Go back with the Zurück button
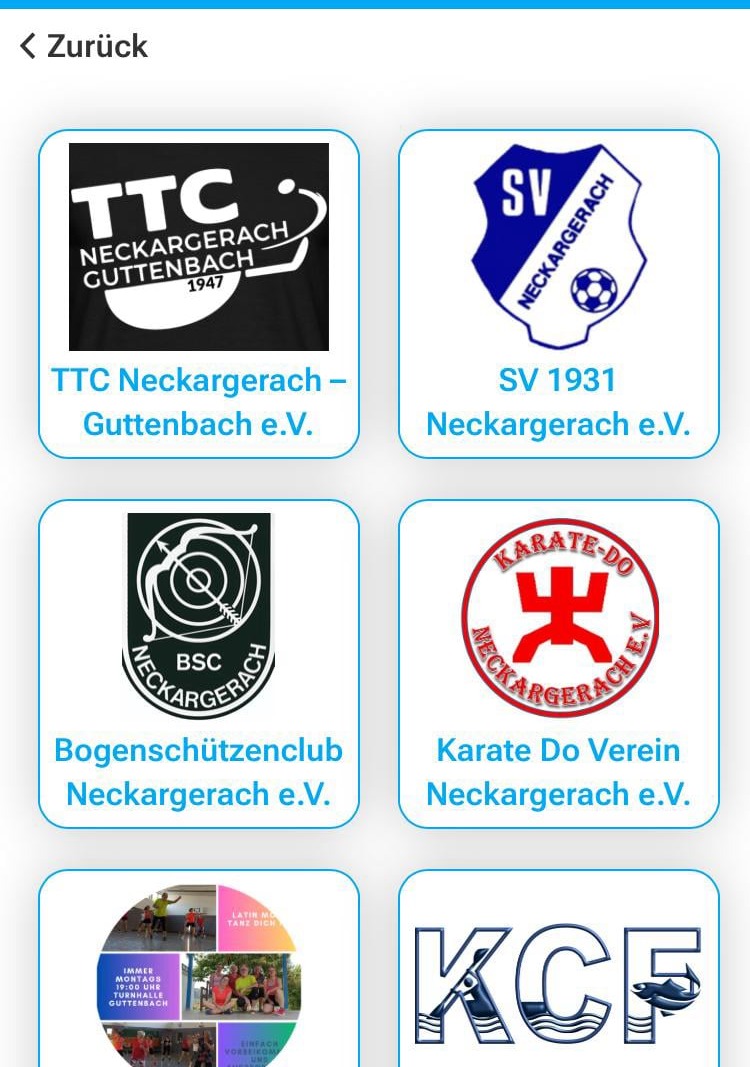 (x=84, y=46)
